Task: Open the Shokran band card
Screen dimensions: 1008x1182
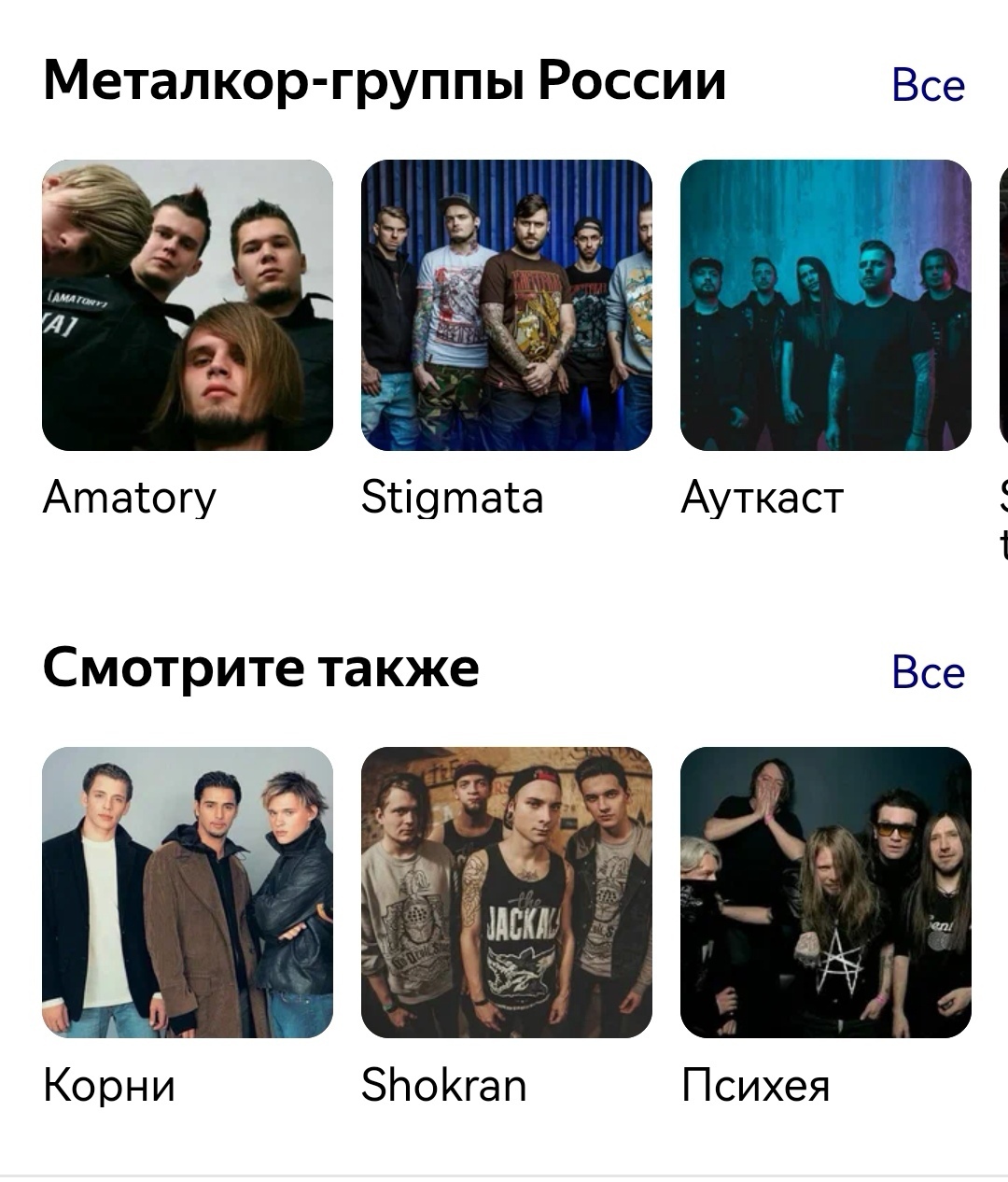Action: tap(506, 893)
